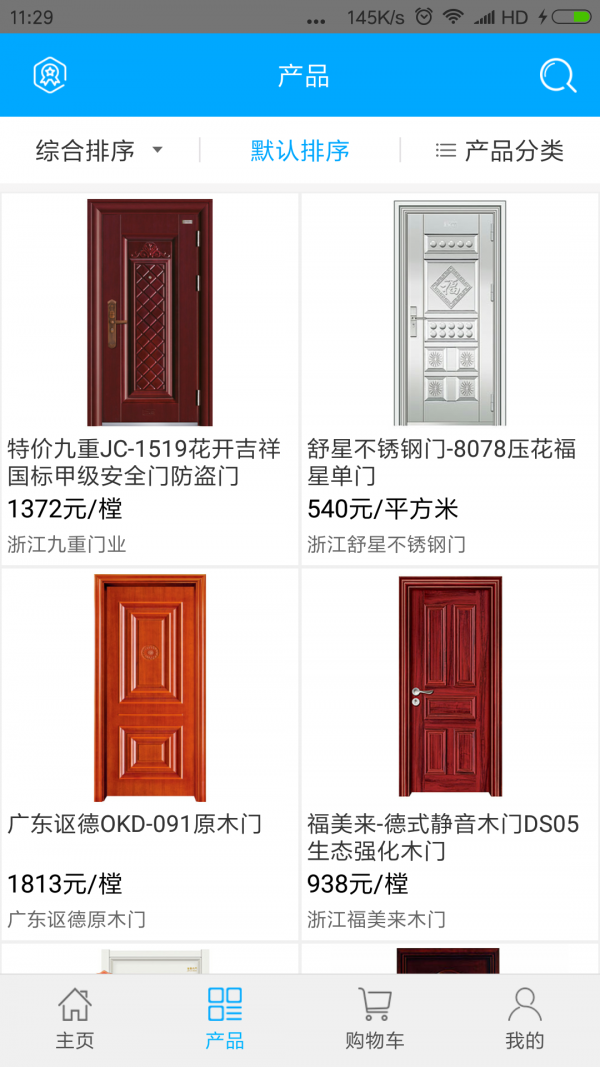
Task: Select the 产品 bottom tab
Action: click(x=225, y=1018)
